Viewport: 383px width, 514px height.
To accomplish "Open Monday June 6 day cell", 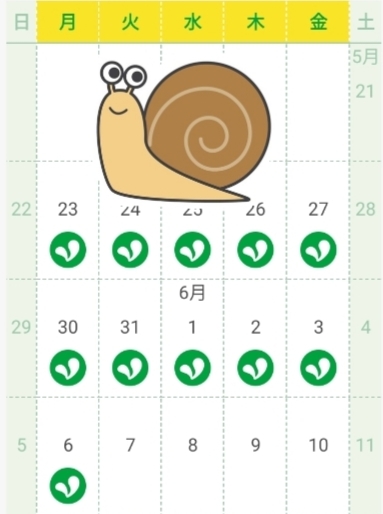I will point(68,456).
